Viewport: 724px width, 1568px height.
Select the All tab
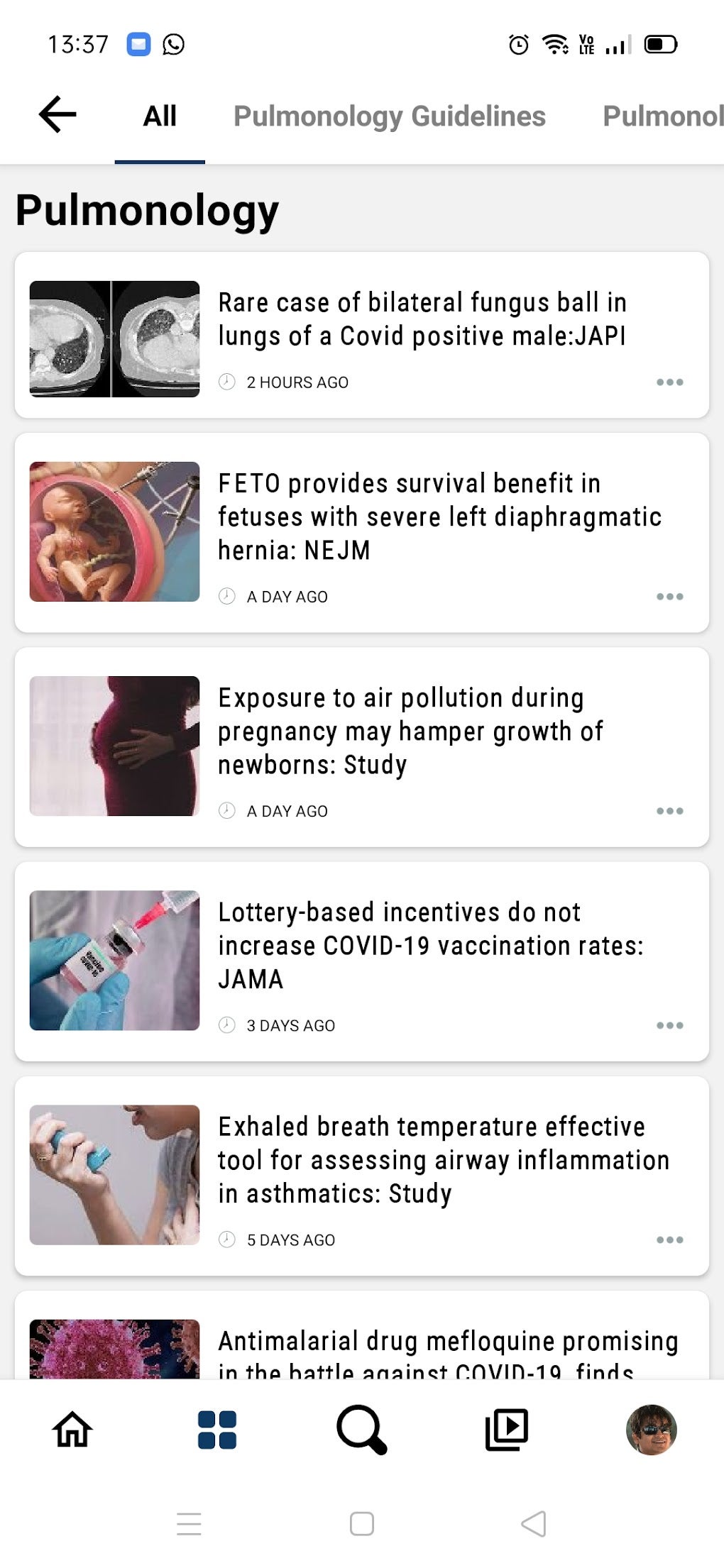tap(160, 116)
